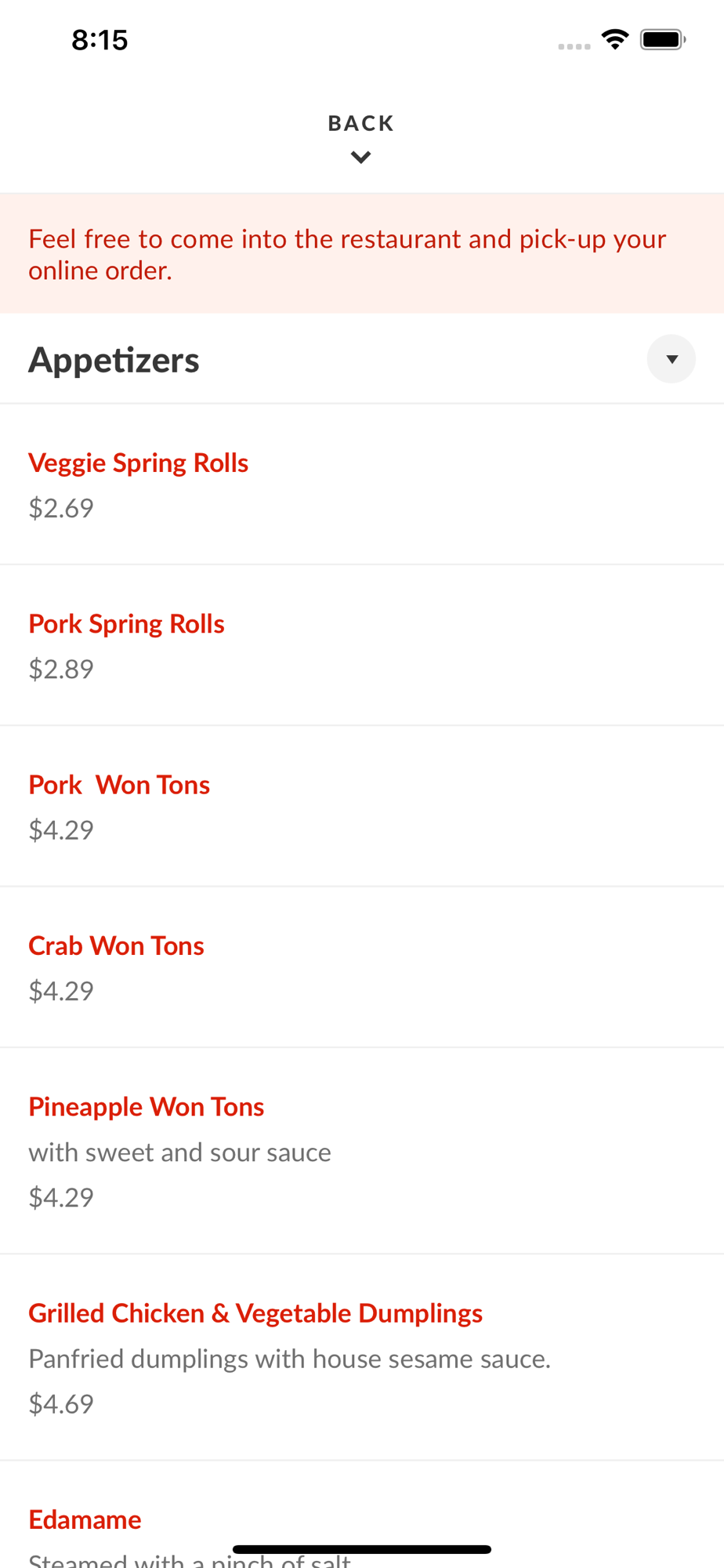Open the Pork Spring Rolls item

362,645
